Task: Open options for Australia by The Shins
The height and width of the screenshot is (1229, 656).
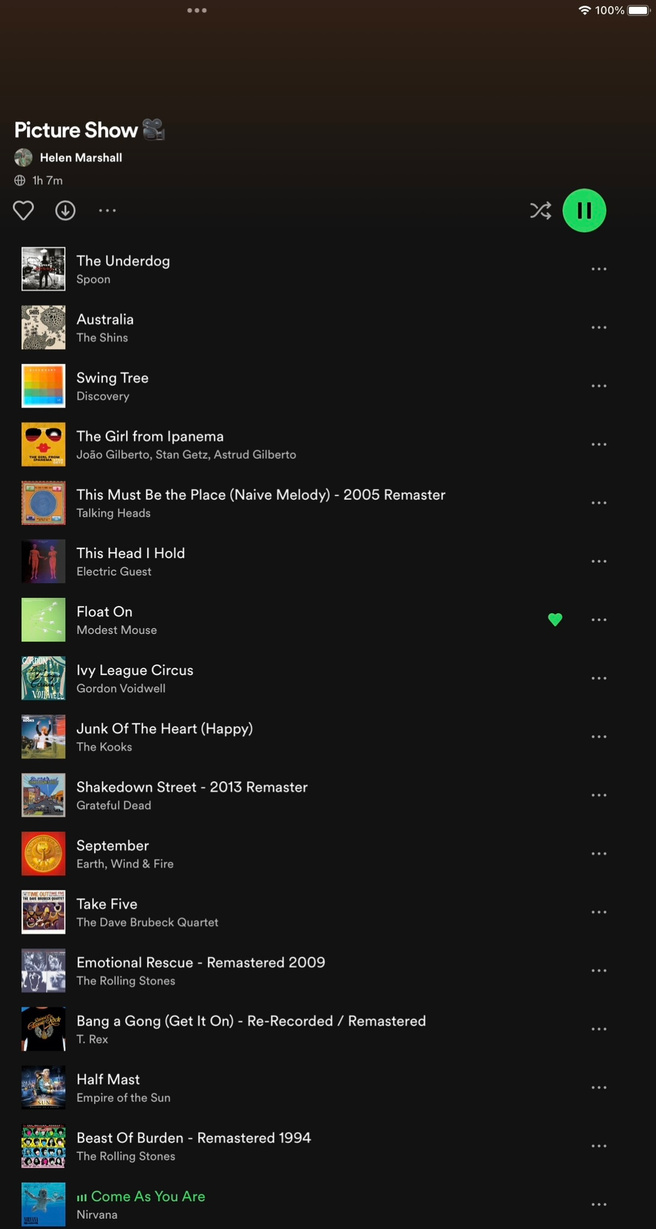Action: coord(598,327)
